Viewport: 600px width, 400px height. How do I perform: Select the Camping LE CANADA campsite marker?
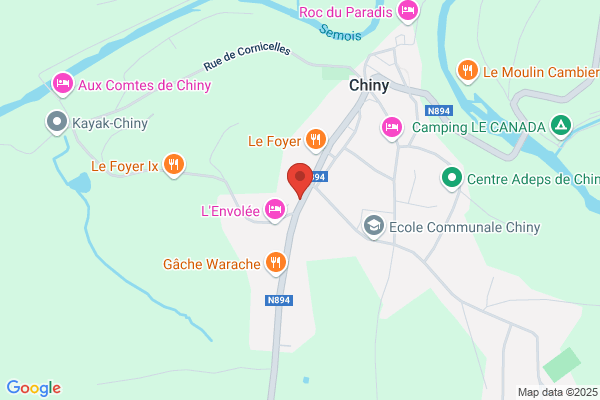point(561,126)
